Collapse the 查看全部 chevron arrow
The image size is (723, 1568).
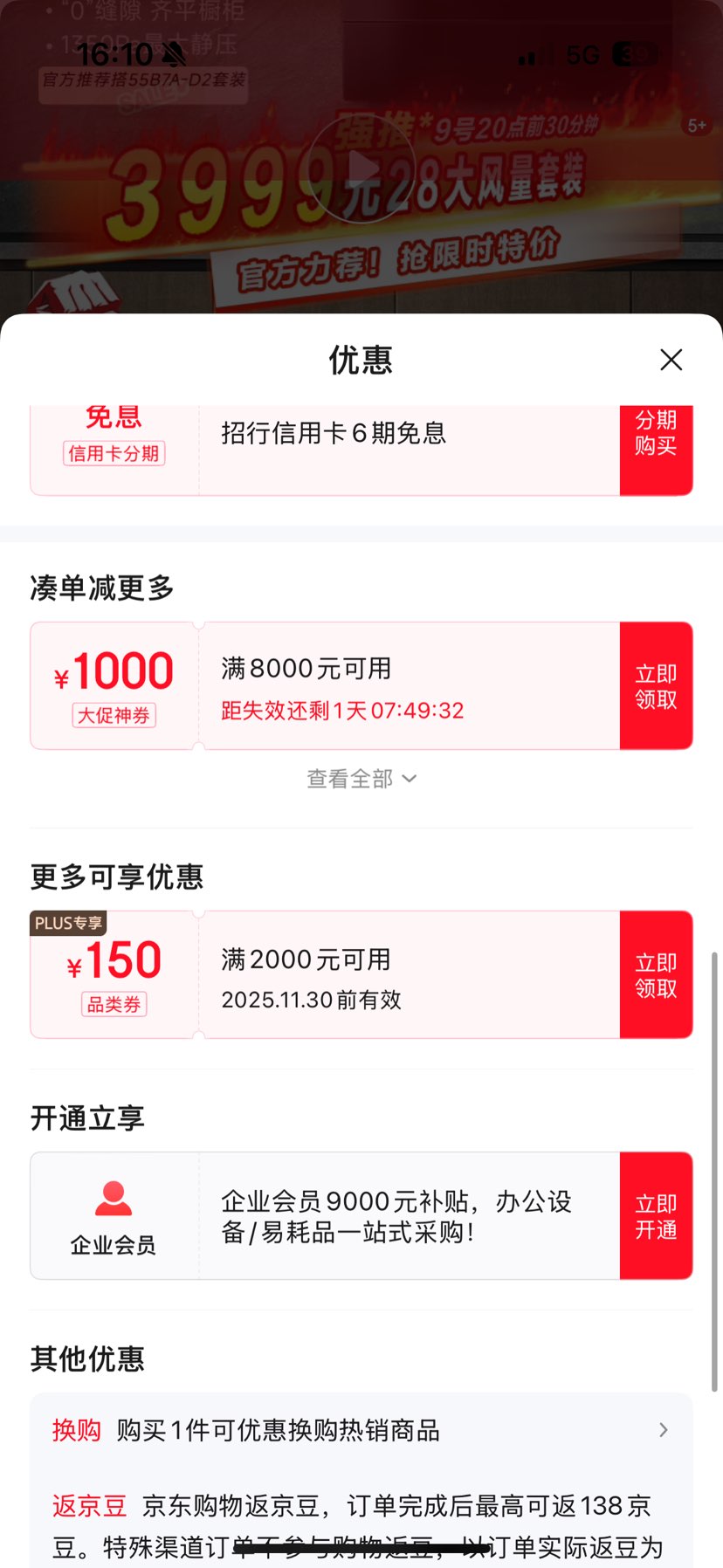[x=409, y=778]
